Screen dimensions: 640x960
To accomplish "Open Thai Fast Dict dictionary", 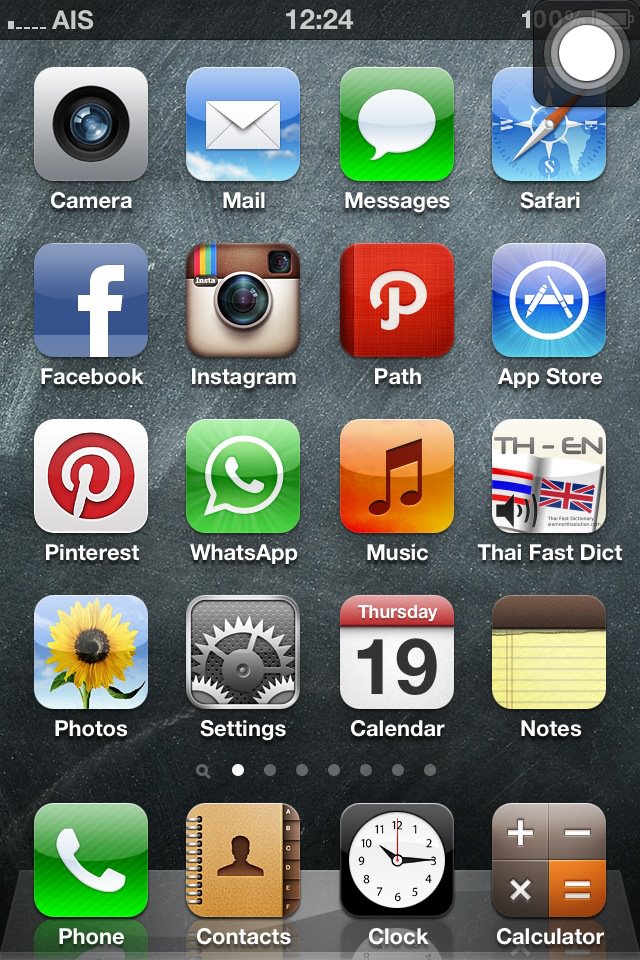I will [549, 476].
